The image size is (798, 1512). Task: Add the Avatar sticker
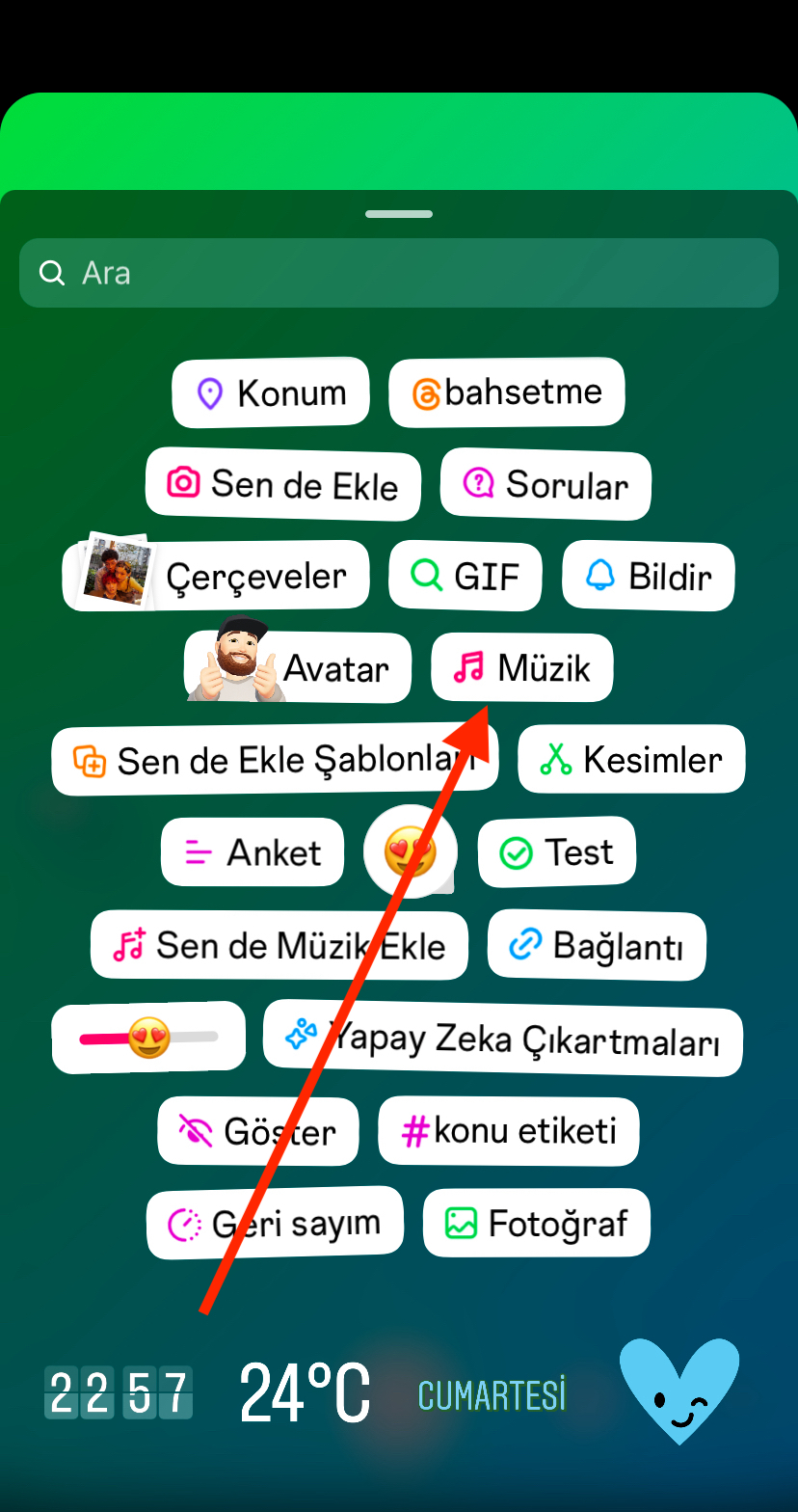point(299,667)
